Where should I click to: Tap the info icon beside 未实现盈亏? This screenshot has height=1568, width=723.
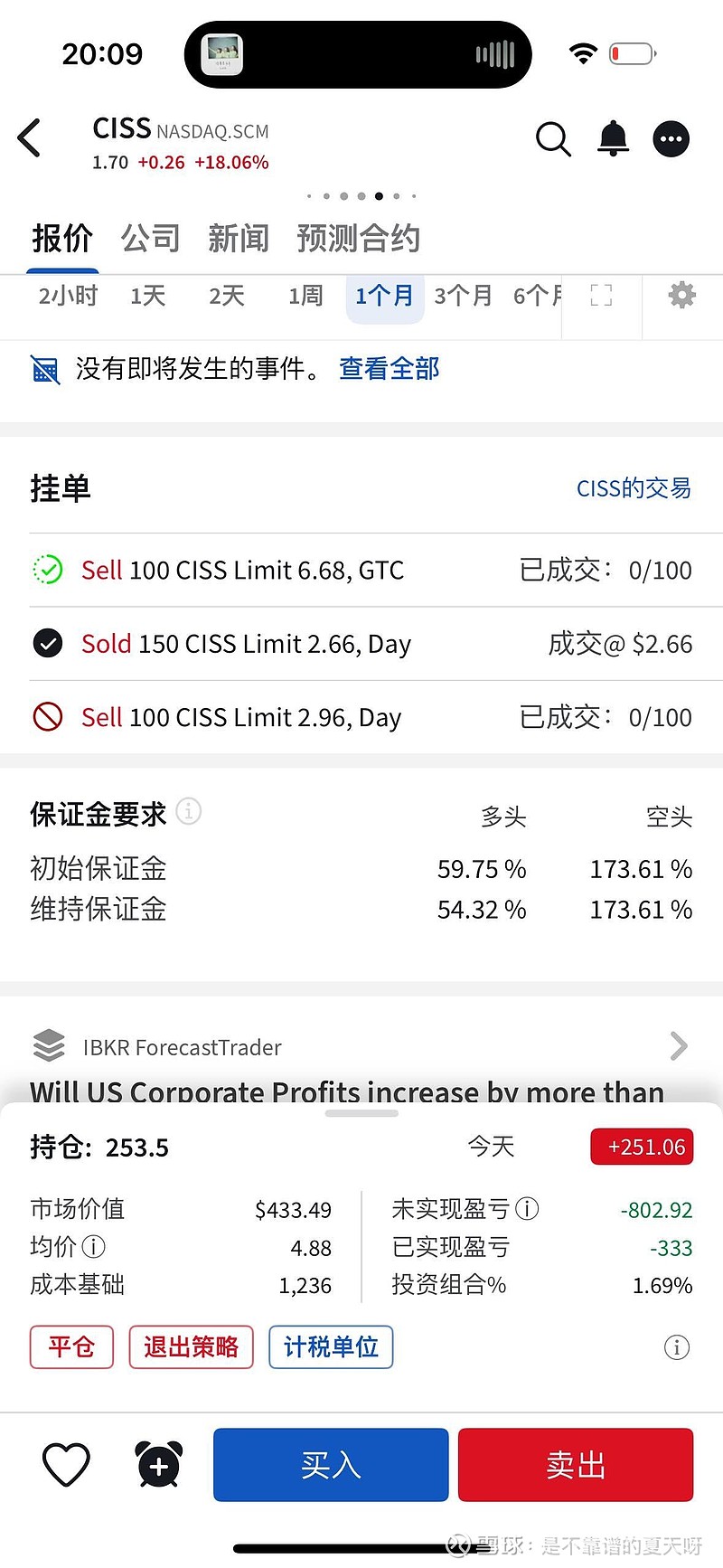pyautogui.click(x=527, y=1208)
